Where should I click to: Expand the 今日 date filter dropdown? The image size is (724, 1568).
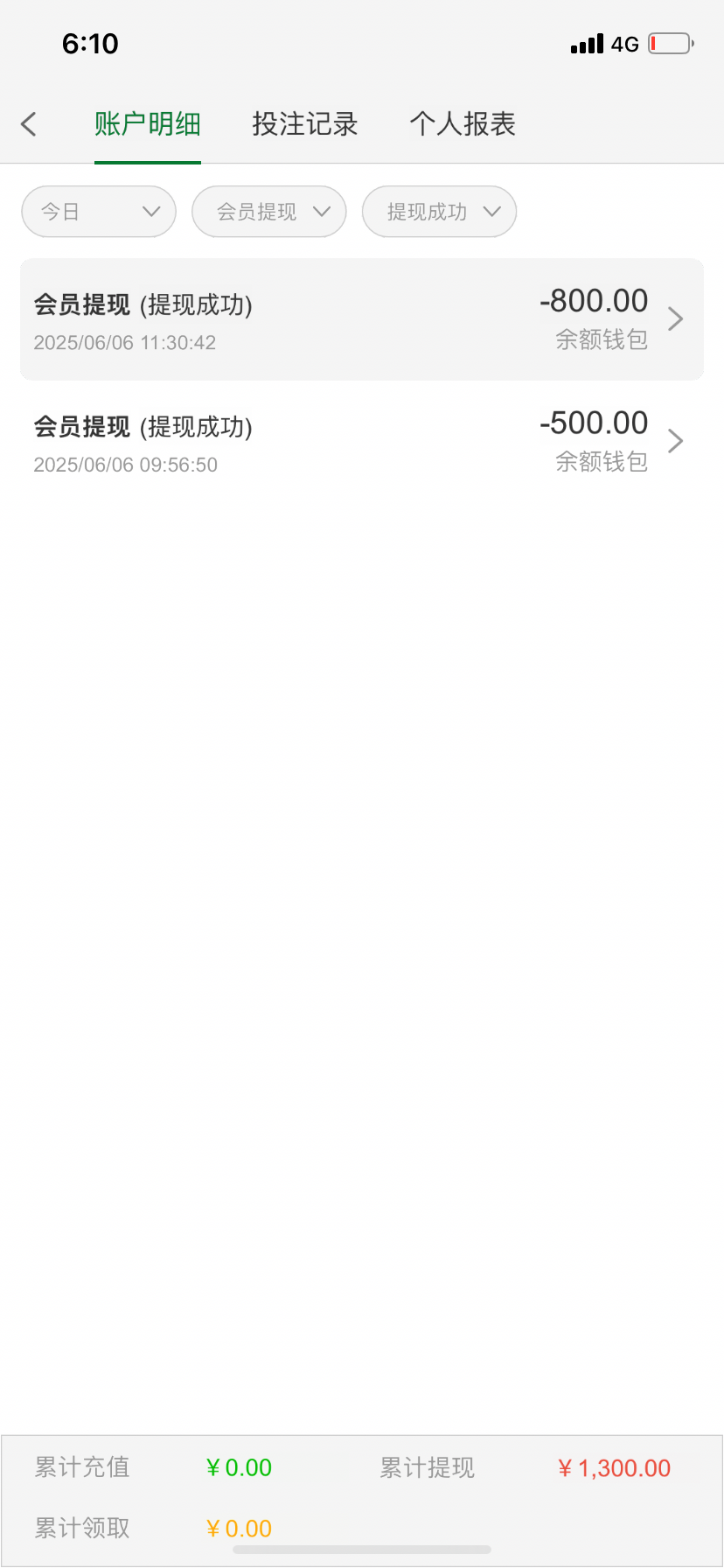99,212
